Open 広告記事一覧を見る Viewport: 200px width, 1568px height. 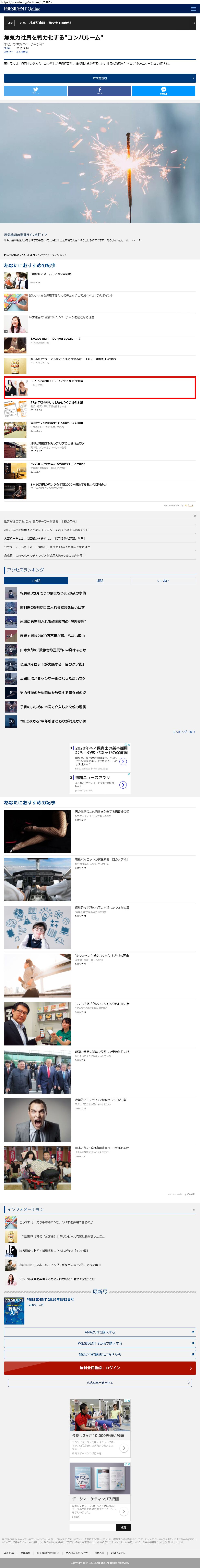click(x=100, y=1382)
